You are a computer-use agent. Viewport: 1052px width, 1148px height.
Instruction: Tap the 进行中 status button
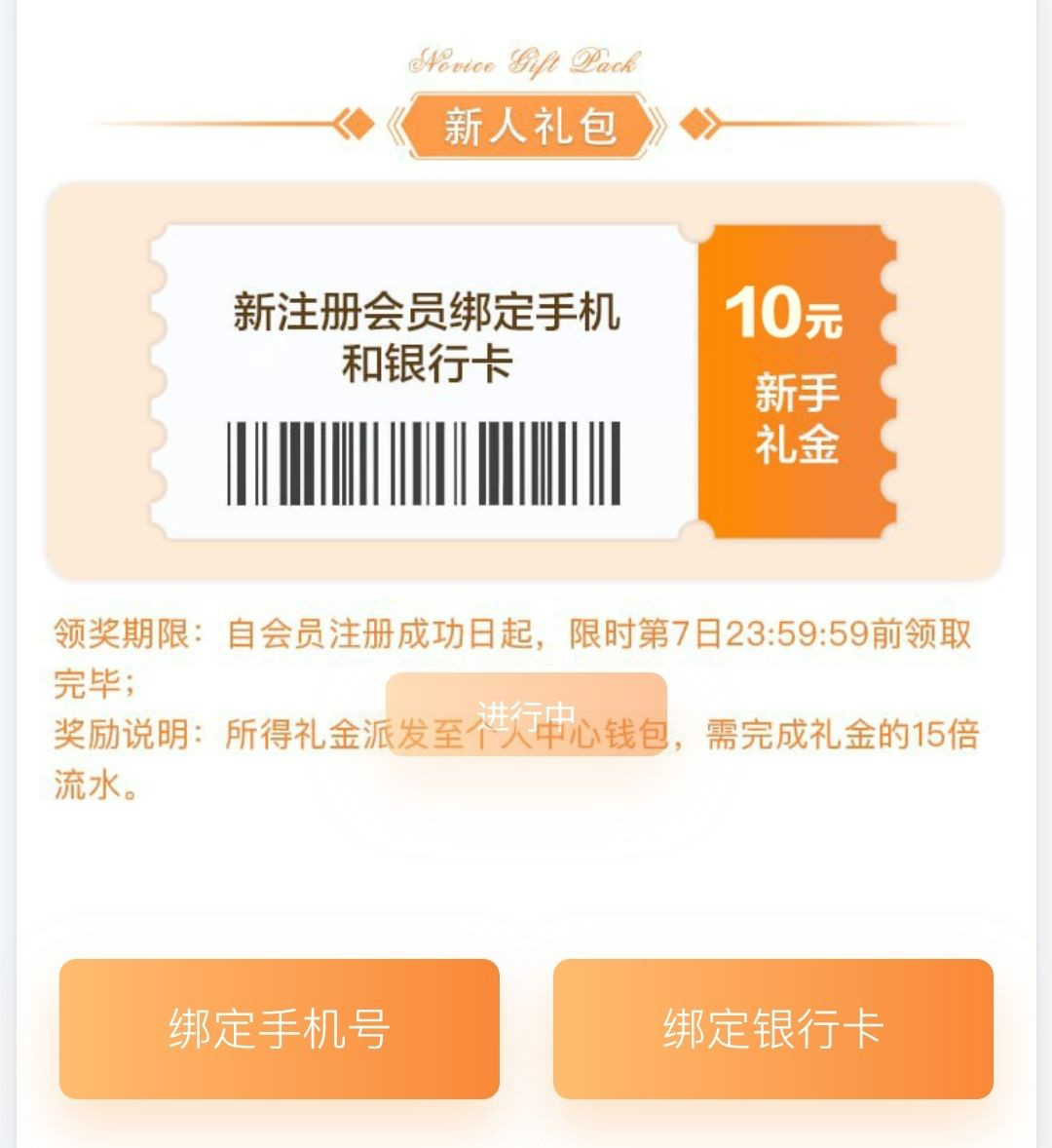526,714
